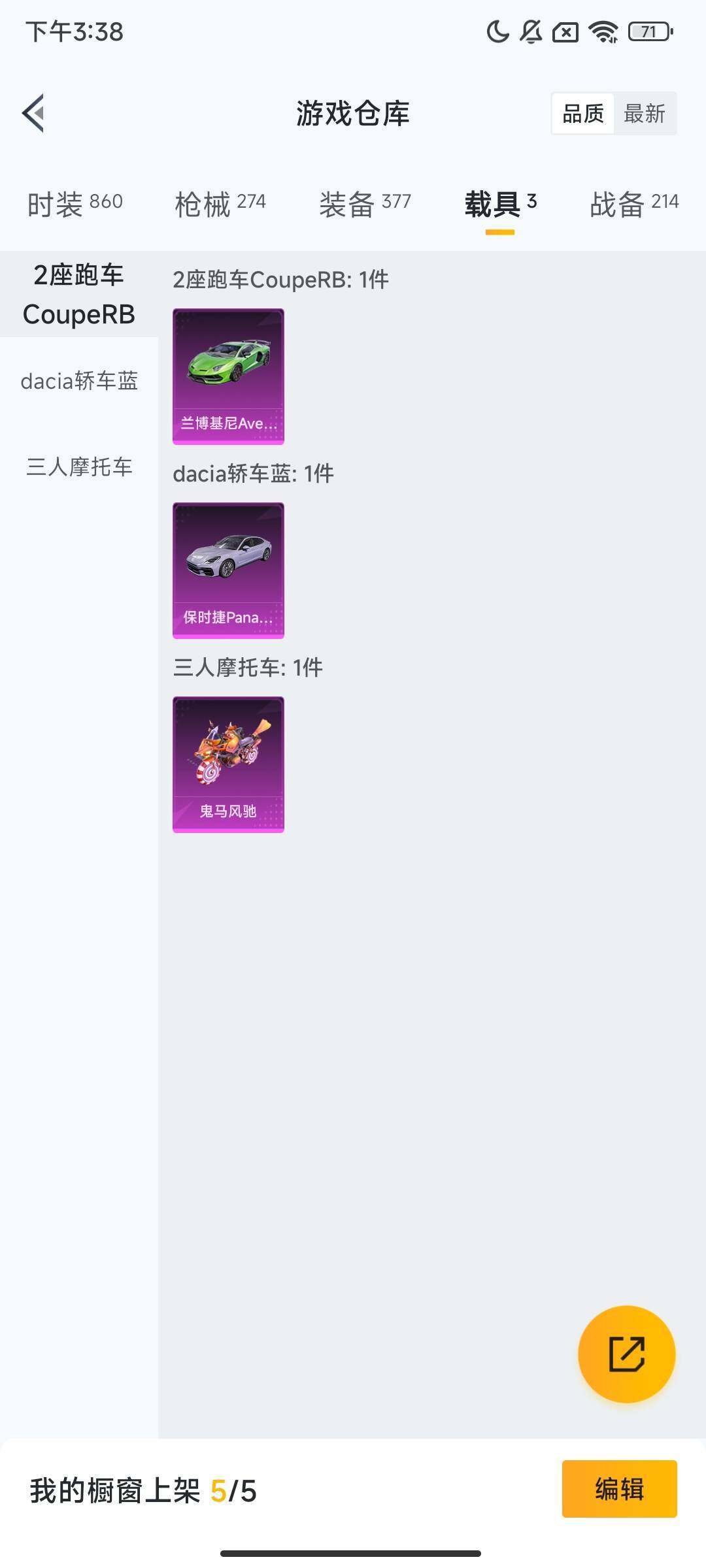
Task: Open the 鬼马风驰 motorcycle thumbnail
Action: pyautogui.click(x=228, y=764)
